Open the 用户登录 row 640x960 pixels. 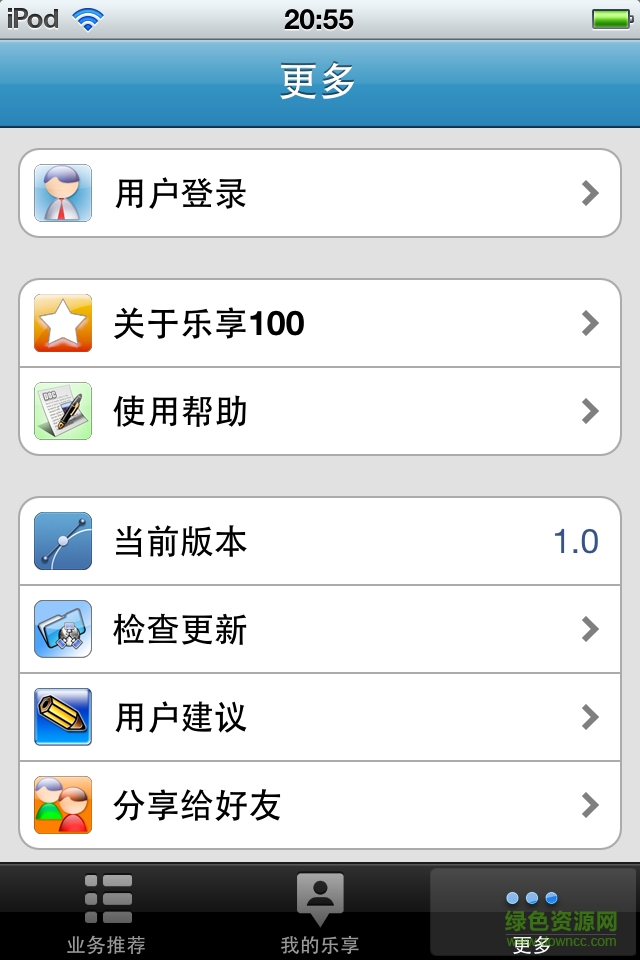(x=320, y=193)
